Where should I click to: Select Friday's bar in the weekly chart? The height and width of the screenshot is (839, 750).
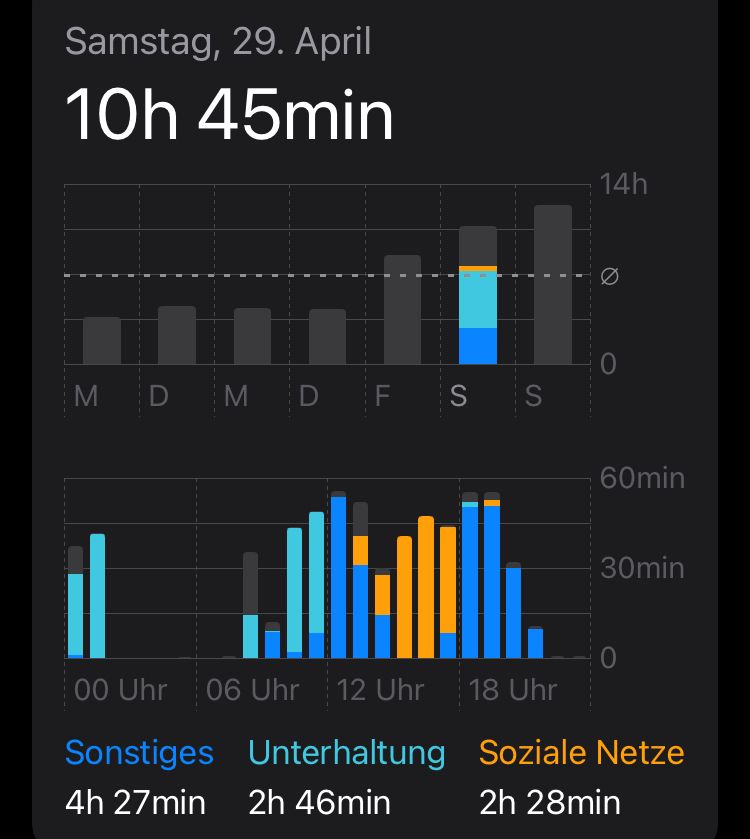(402, 310)
